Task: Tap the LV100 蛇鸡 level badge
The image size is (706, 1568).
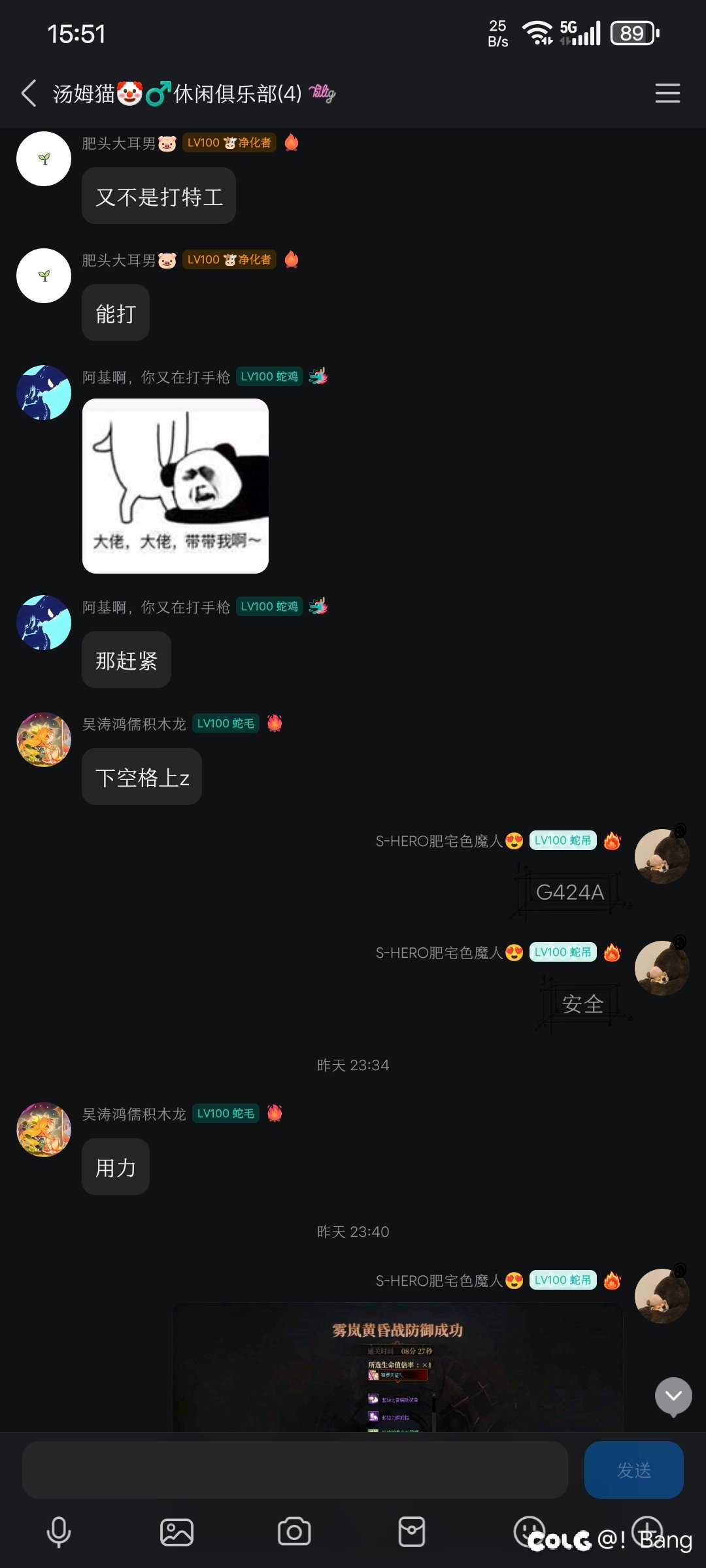Action: (269, 377)
